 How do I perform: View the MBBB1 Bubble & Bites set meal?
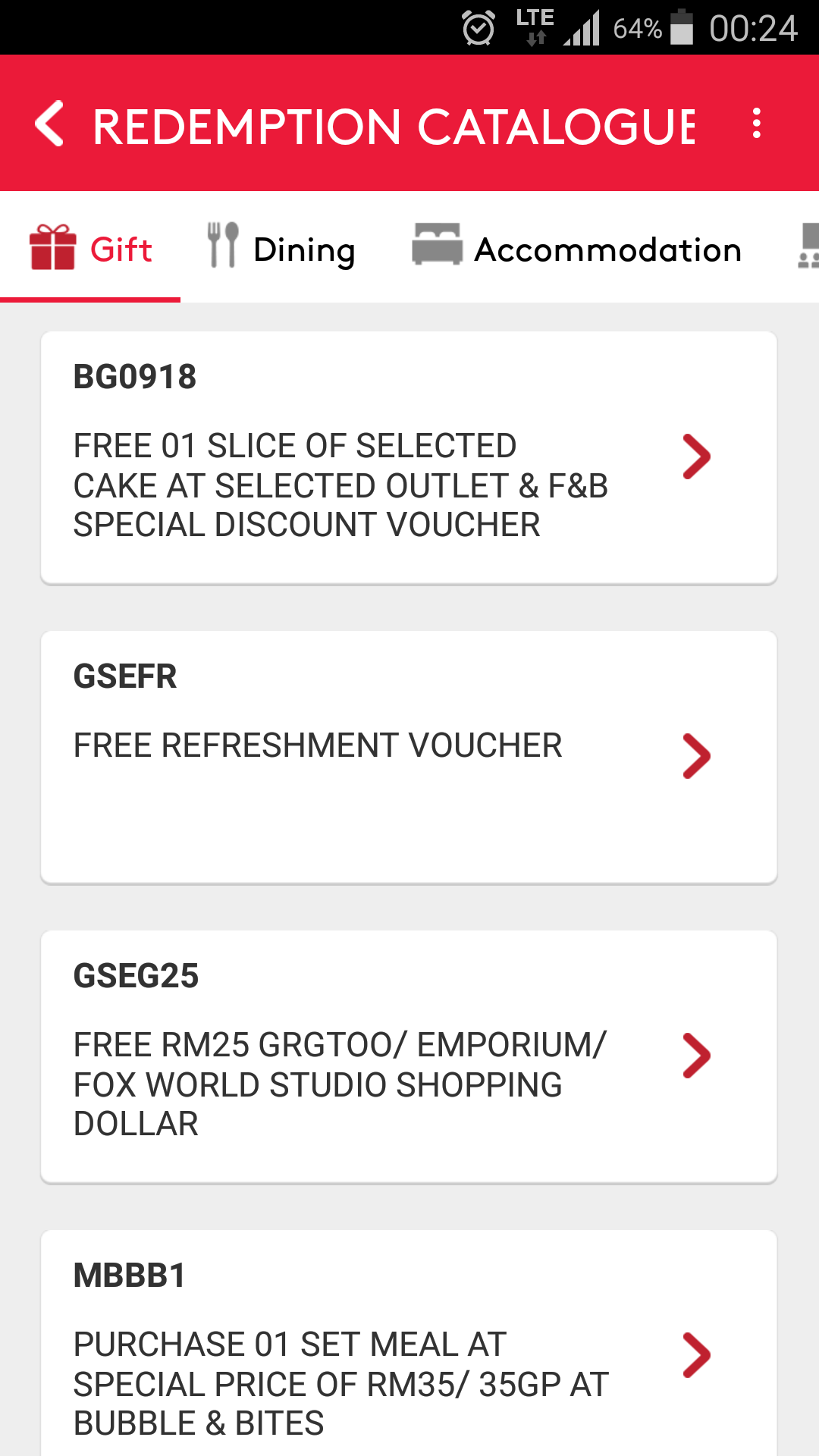(409, 1350)
